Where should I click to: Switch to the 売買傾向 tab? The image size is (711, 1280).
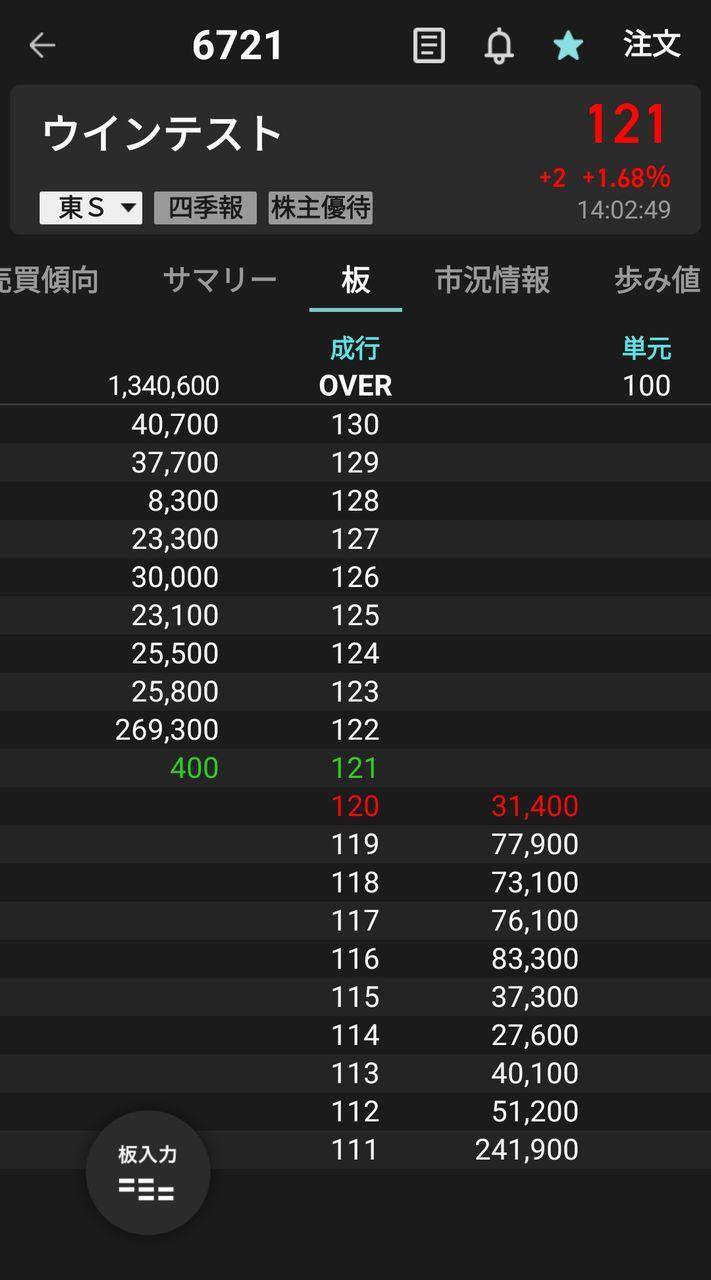coord(48,280)
